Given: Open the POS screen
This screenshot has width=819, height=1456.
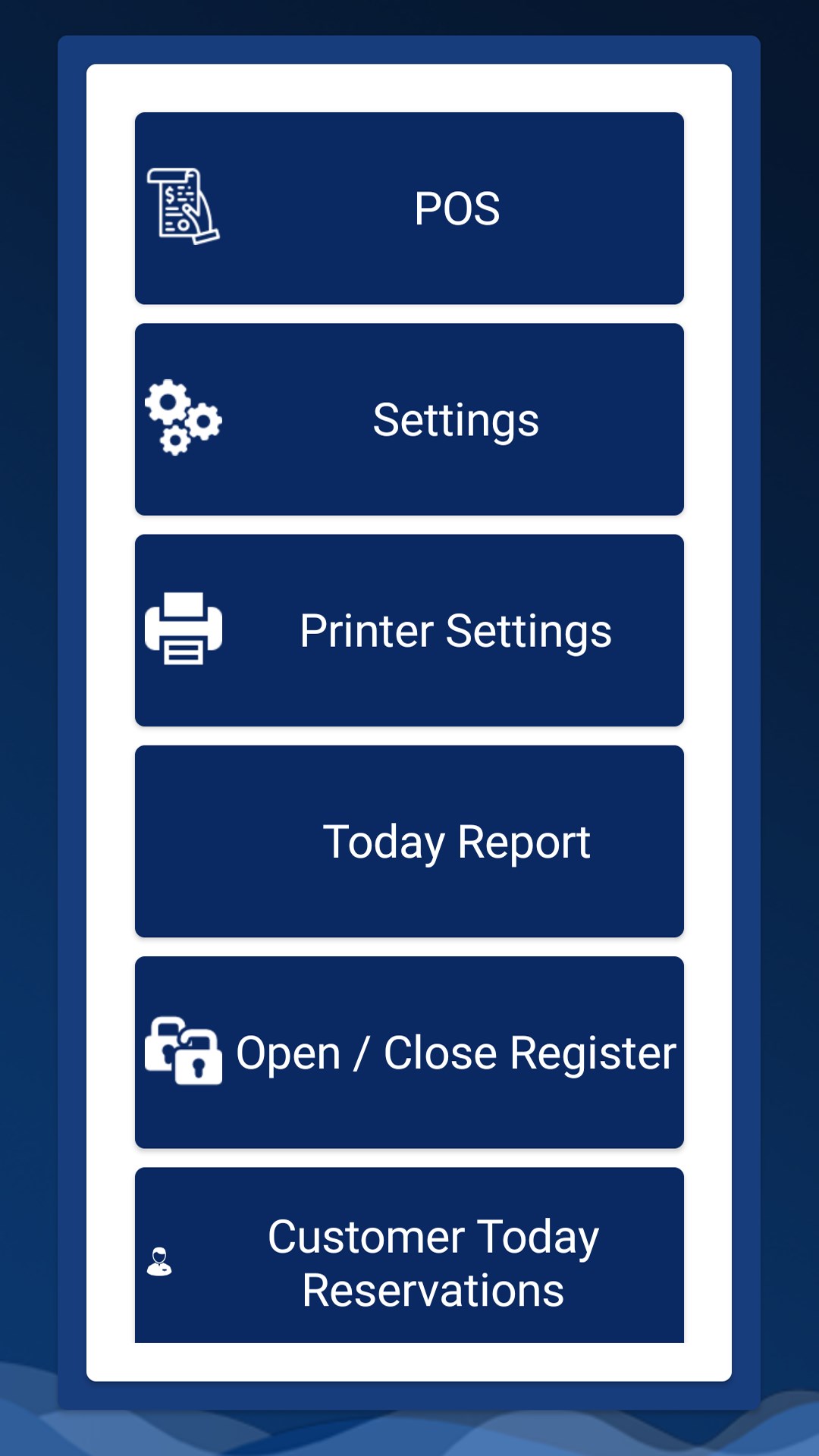Looking at the screenshot, I should tap(409, 209).
